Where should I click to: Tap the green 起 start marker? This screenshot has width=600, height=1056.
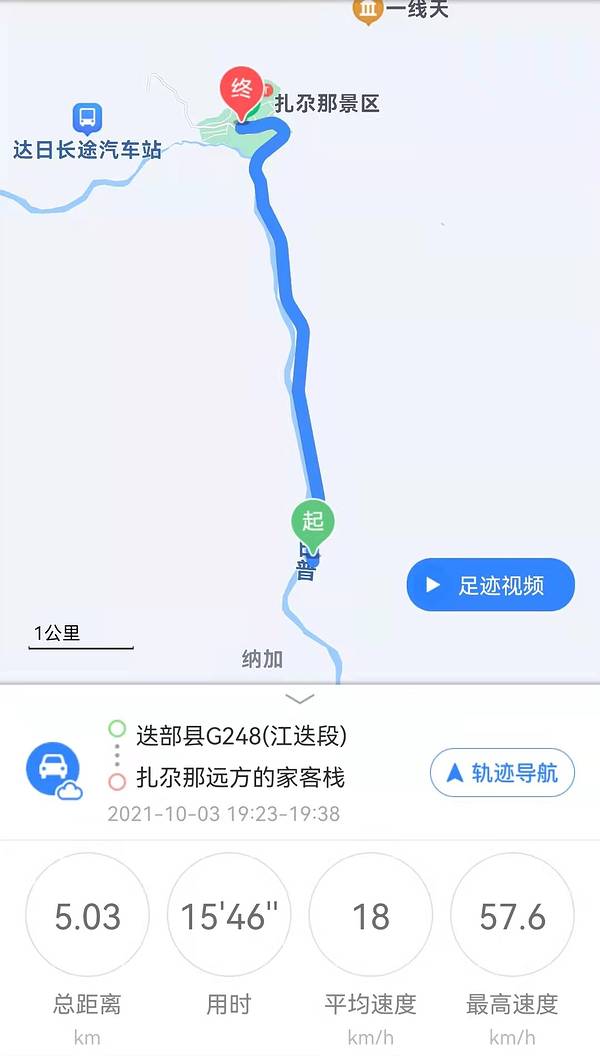pos(312,522)
